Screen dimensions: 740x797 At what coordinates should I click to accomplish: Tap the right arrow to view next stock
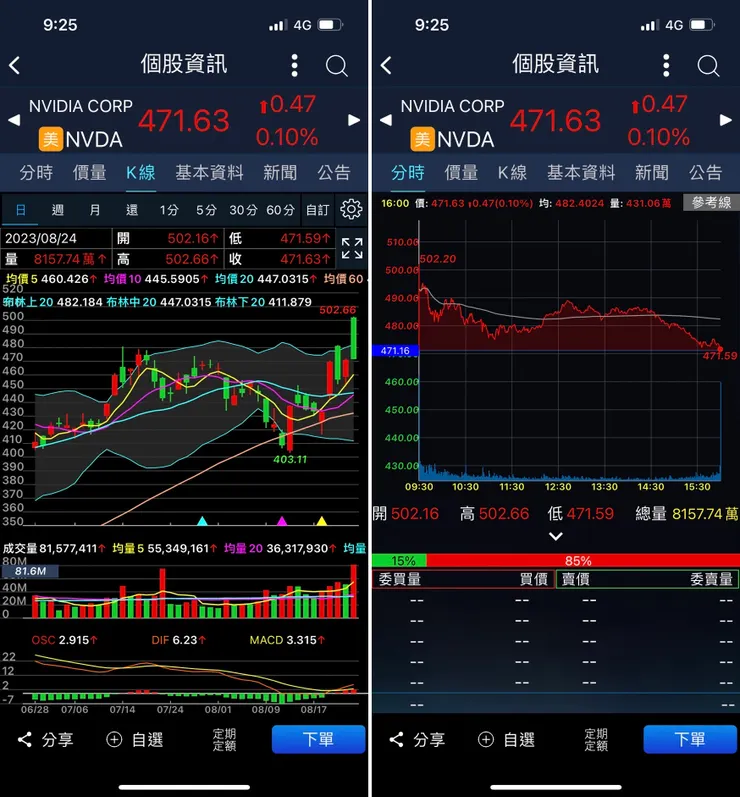354,120
